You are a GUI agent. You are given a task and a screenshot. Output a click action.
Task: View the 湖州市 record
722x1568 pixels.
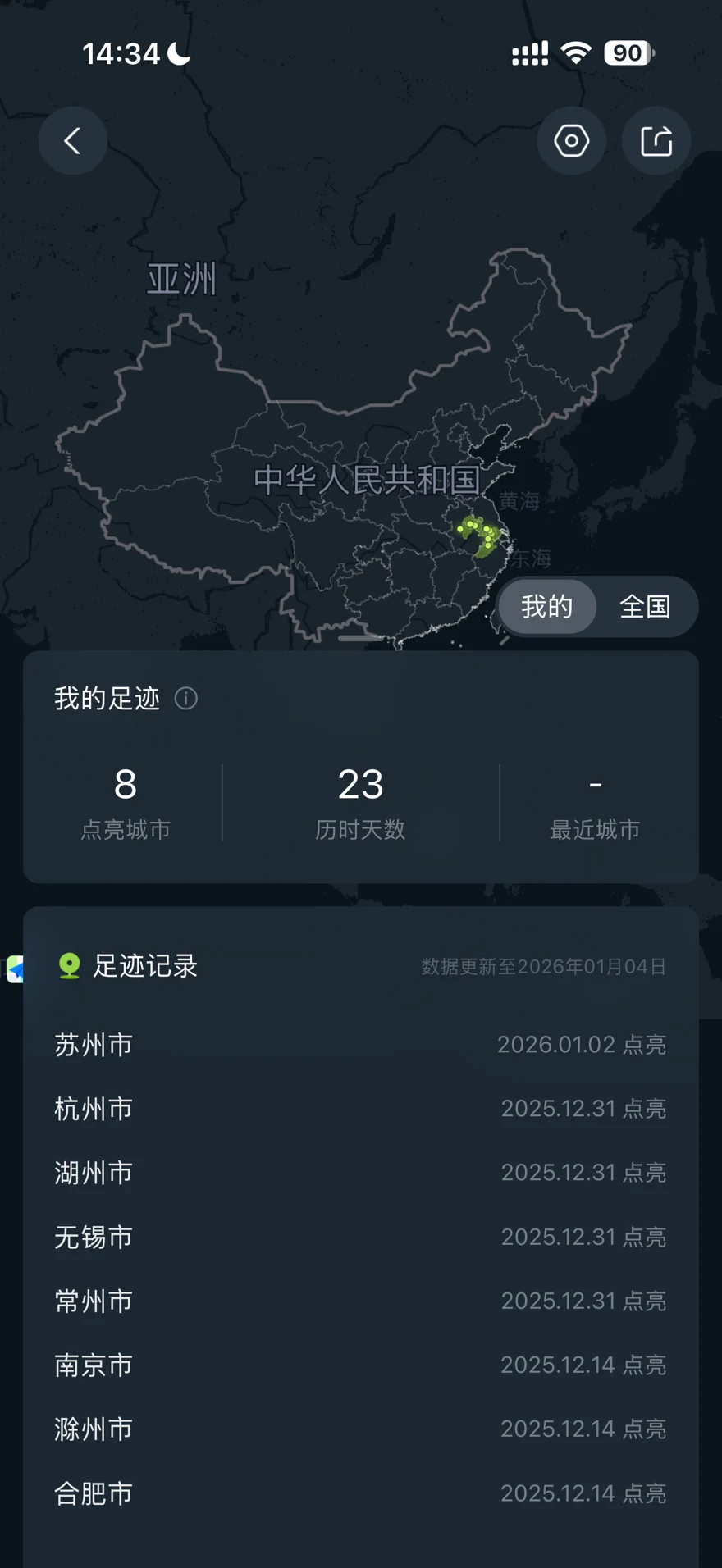361,1173
